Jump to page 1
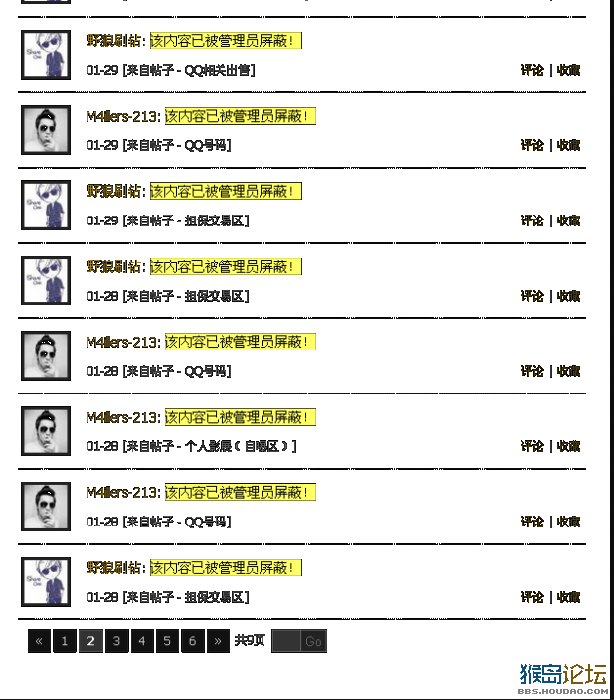 coord(65,641)
